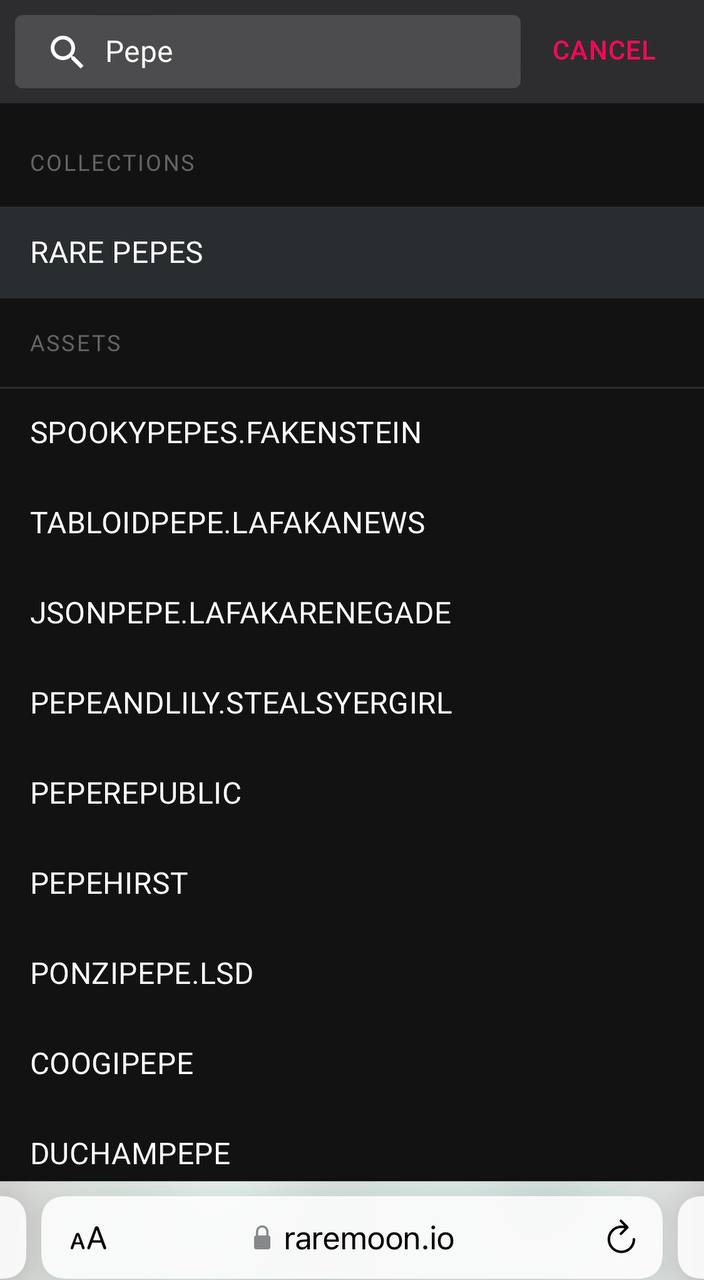Open PONZIPEPE.LSD asset
704x1280 pixels.
pos(352,973)
